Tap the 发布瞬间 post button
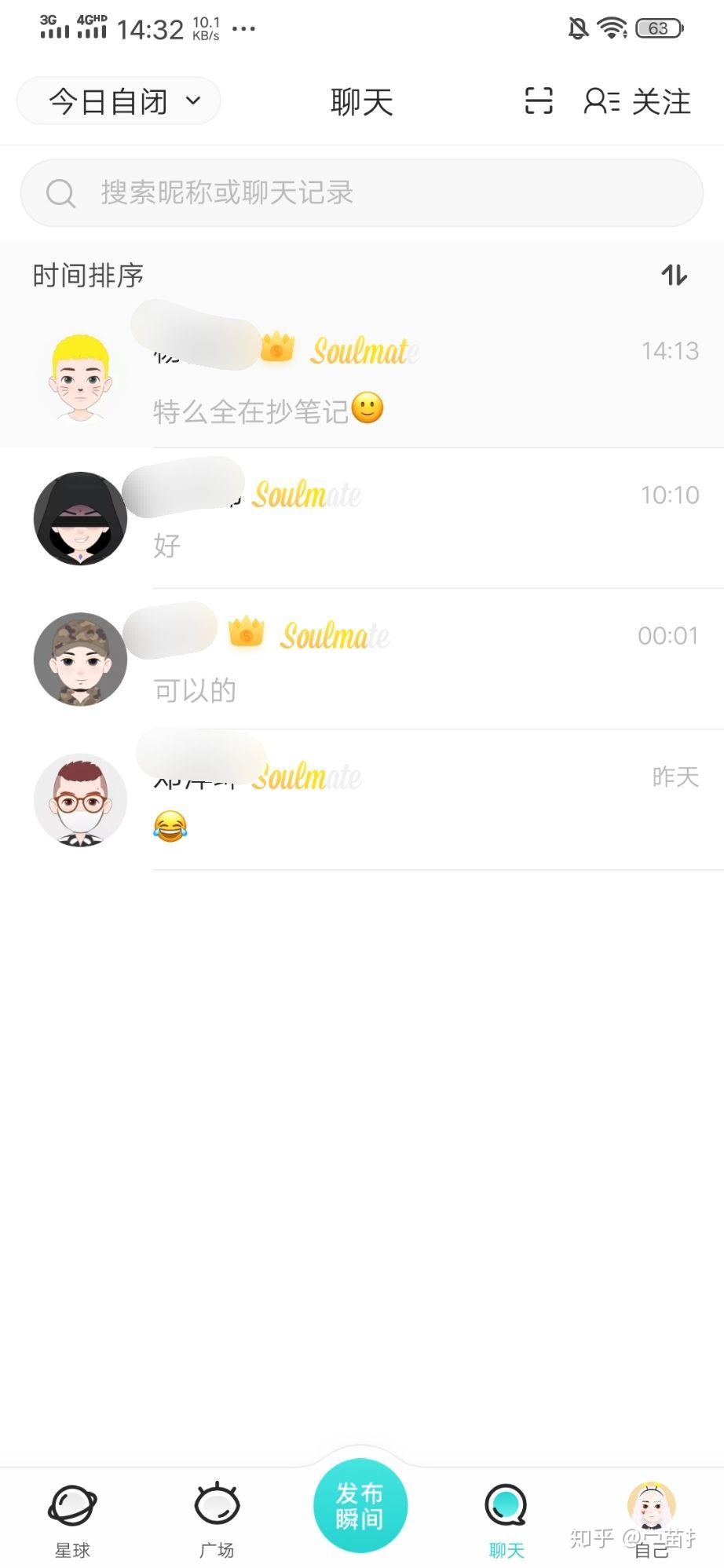This screenshot has width=724, height=1568. point(360,1505)
